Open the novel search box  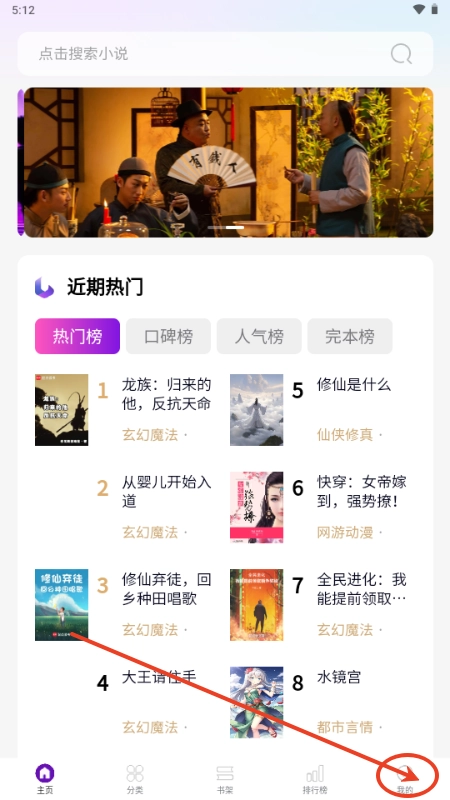click(225, 54)
